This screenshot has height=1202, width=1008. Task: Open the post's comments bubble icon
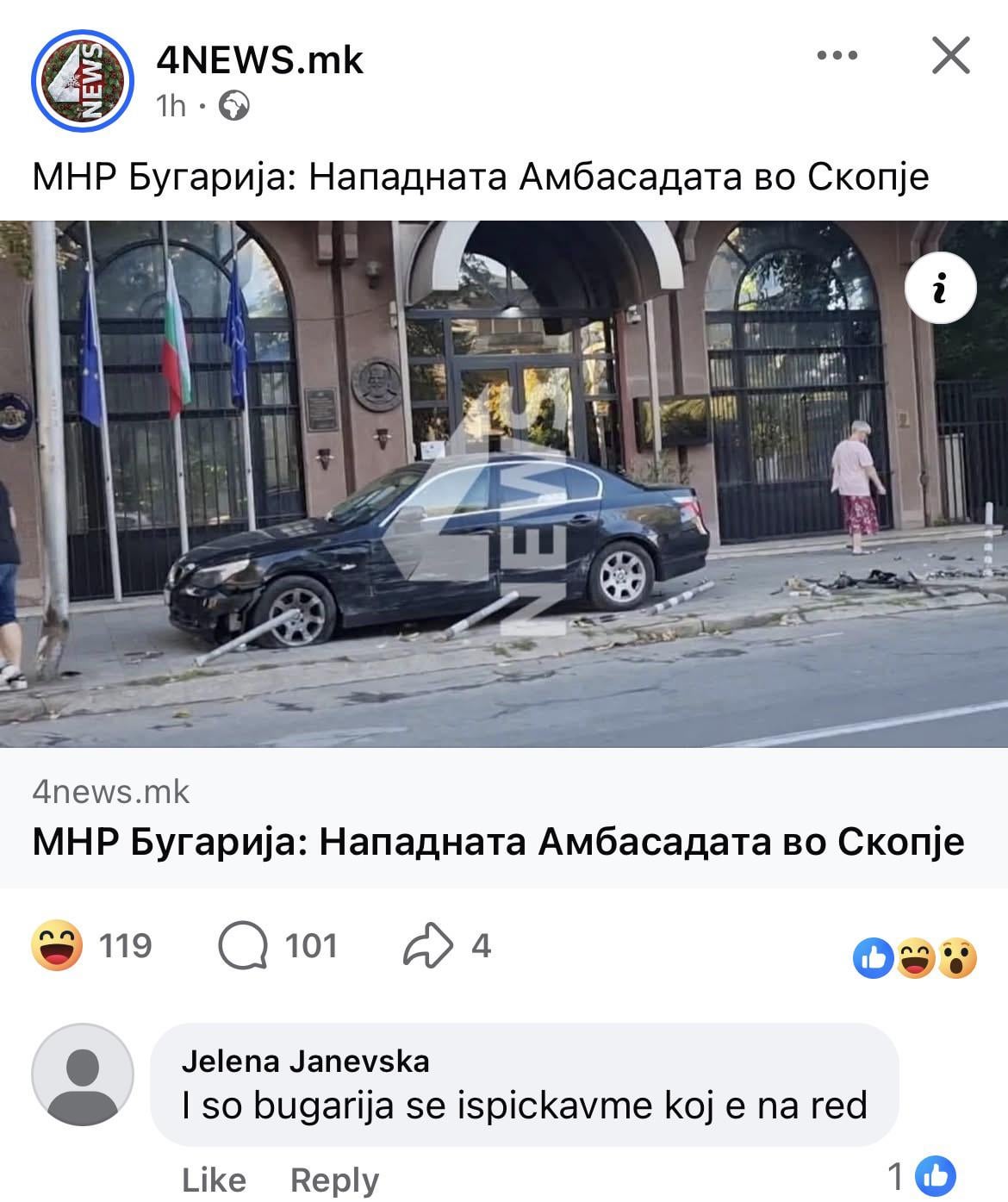(242, 946)
